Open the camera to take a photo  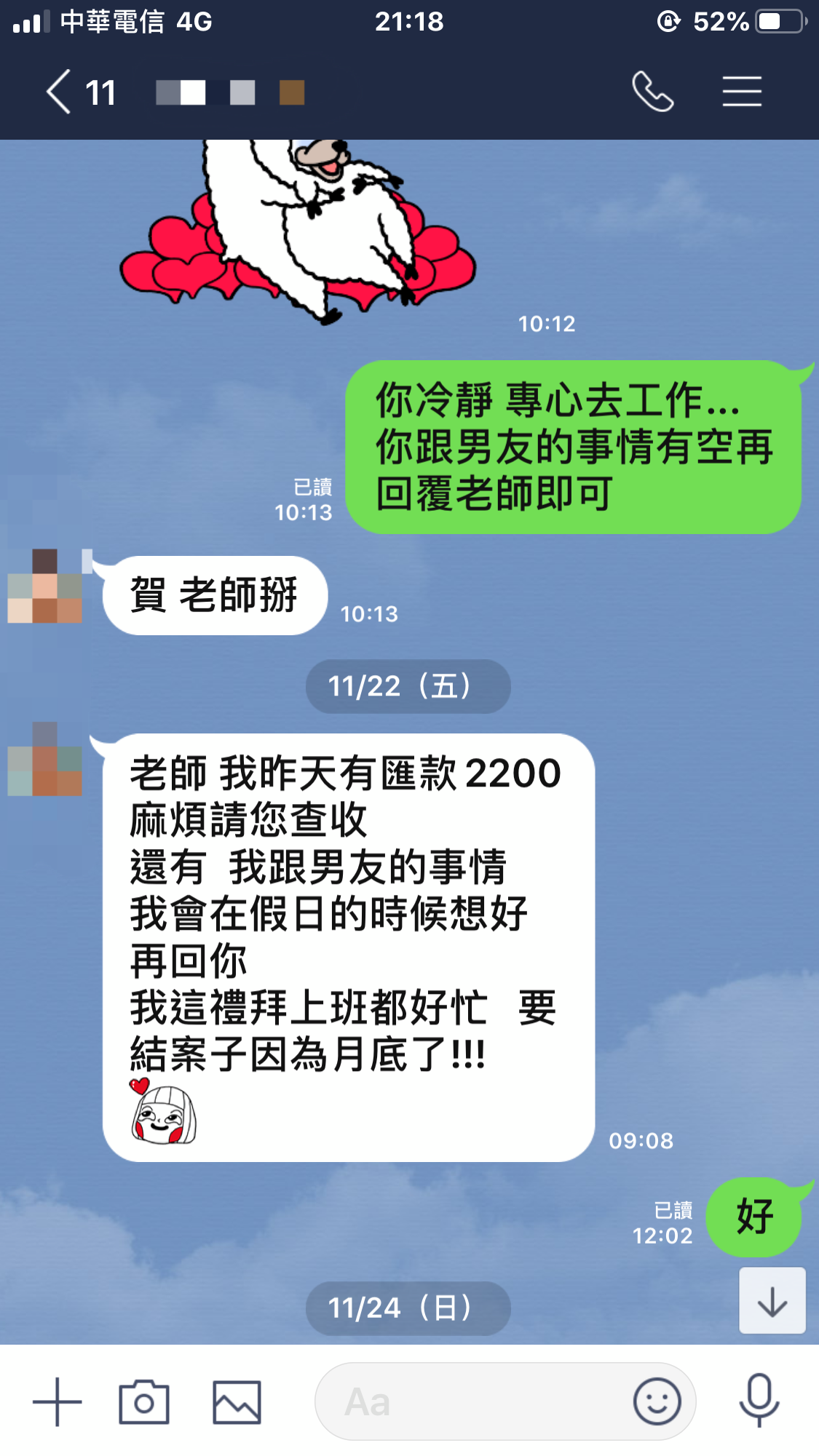144,1401
